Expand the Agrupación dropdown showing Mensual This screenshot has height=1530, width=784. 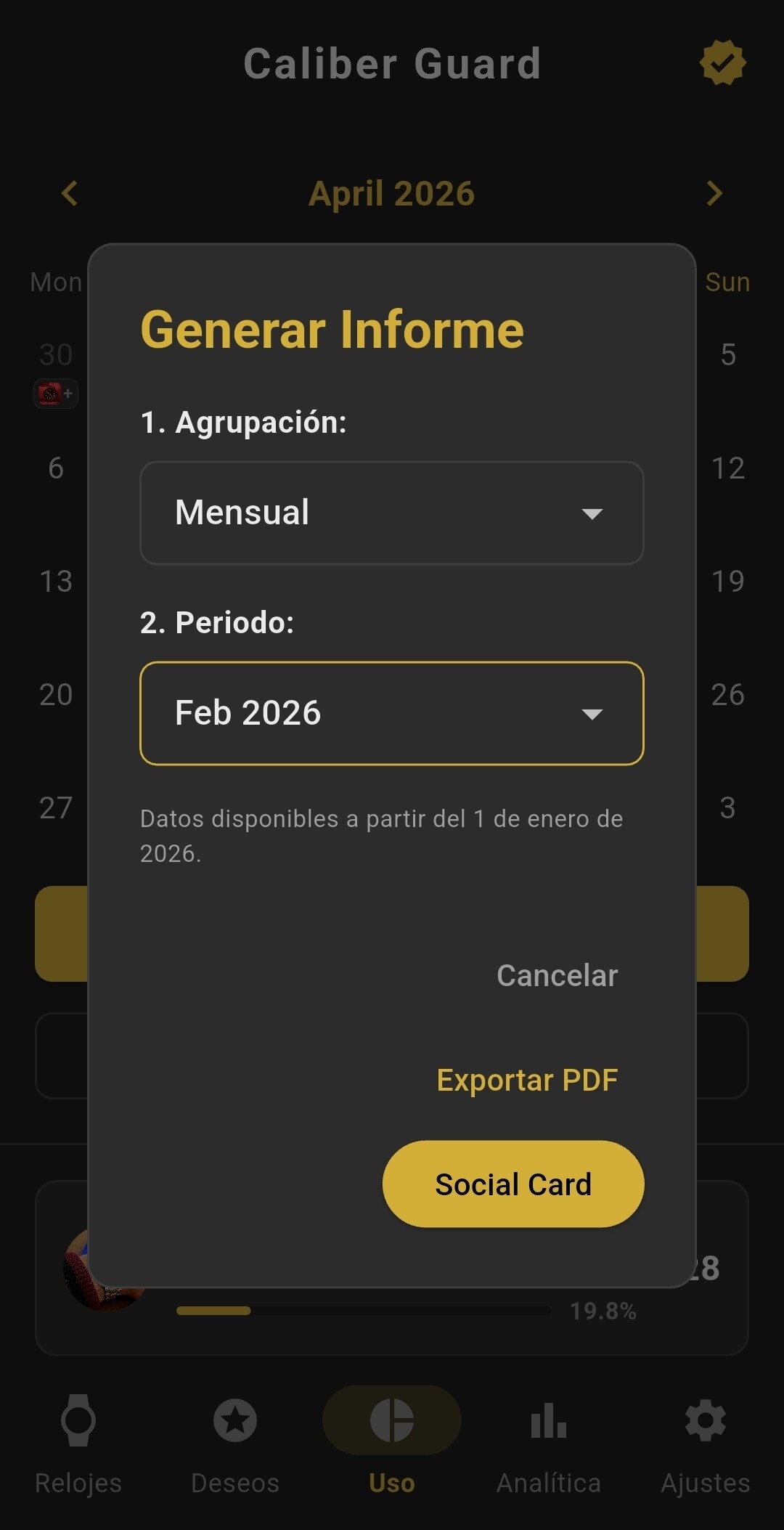pos(391,513)
